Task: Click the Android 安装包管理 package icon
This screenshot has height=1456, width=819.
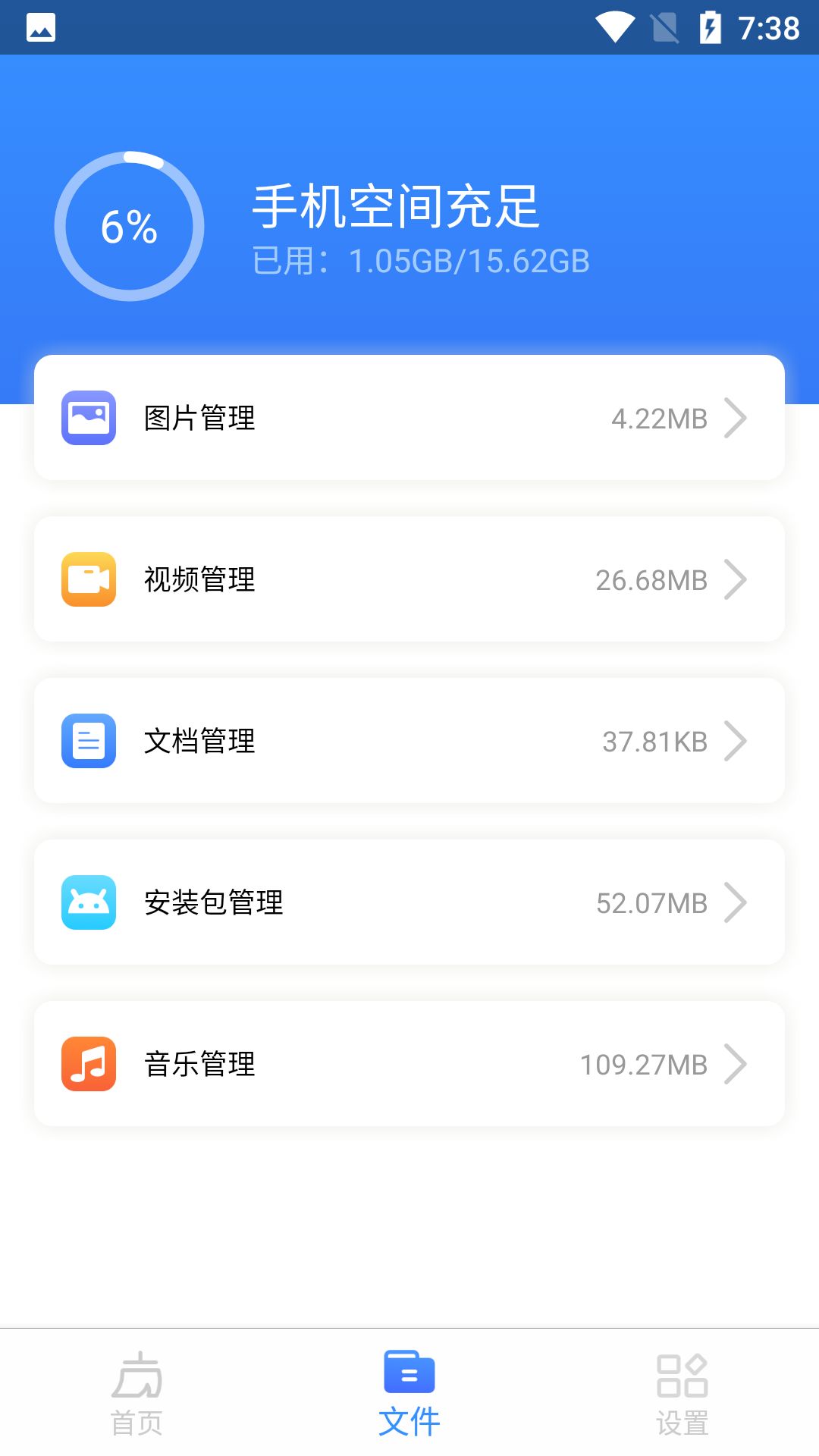Action: [x=89, y=902]
